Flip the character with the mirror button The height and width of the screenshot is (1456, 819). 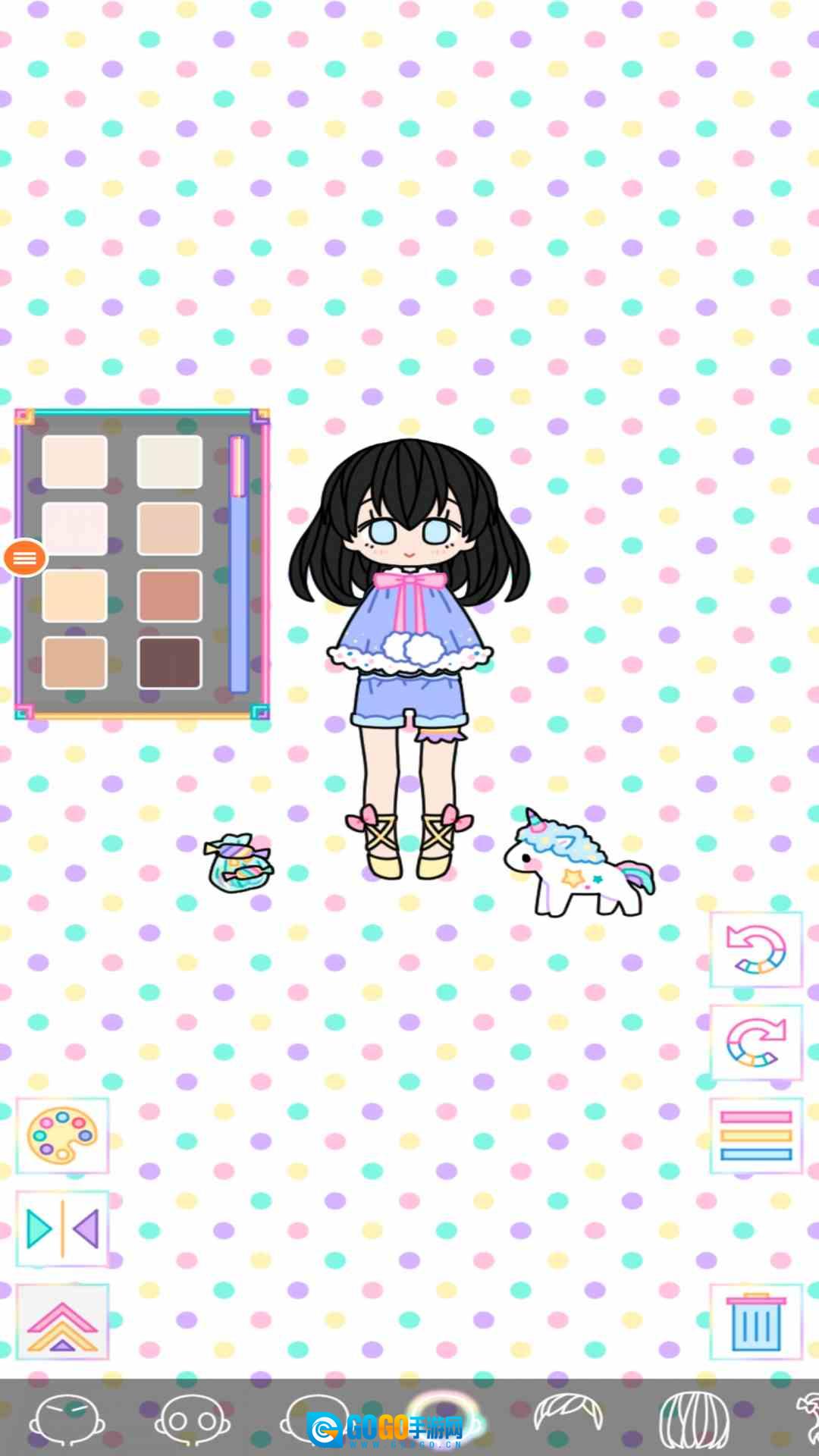62,1228
